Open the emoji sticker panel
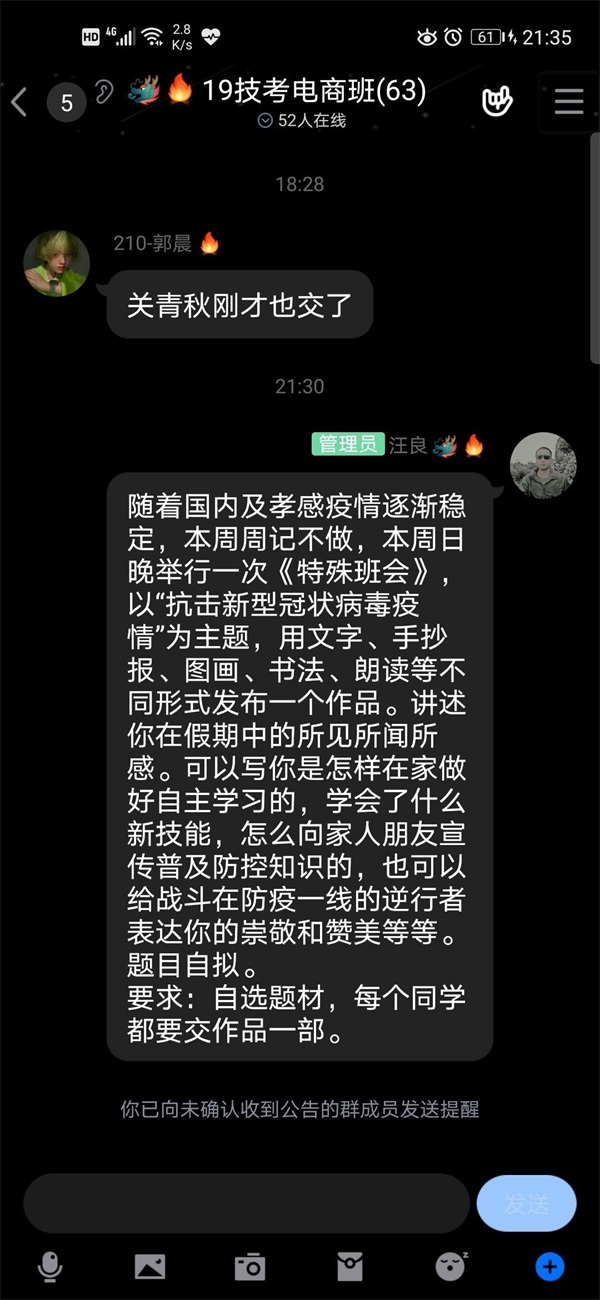The image size is (600, 1300). coord(450,1267)
